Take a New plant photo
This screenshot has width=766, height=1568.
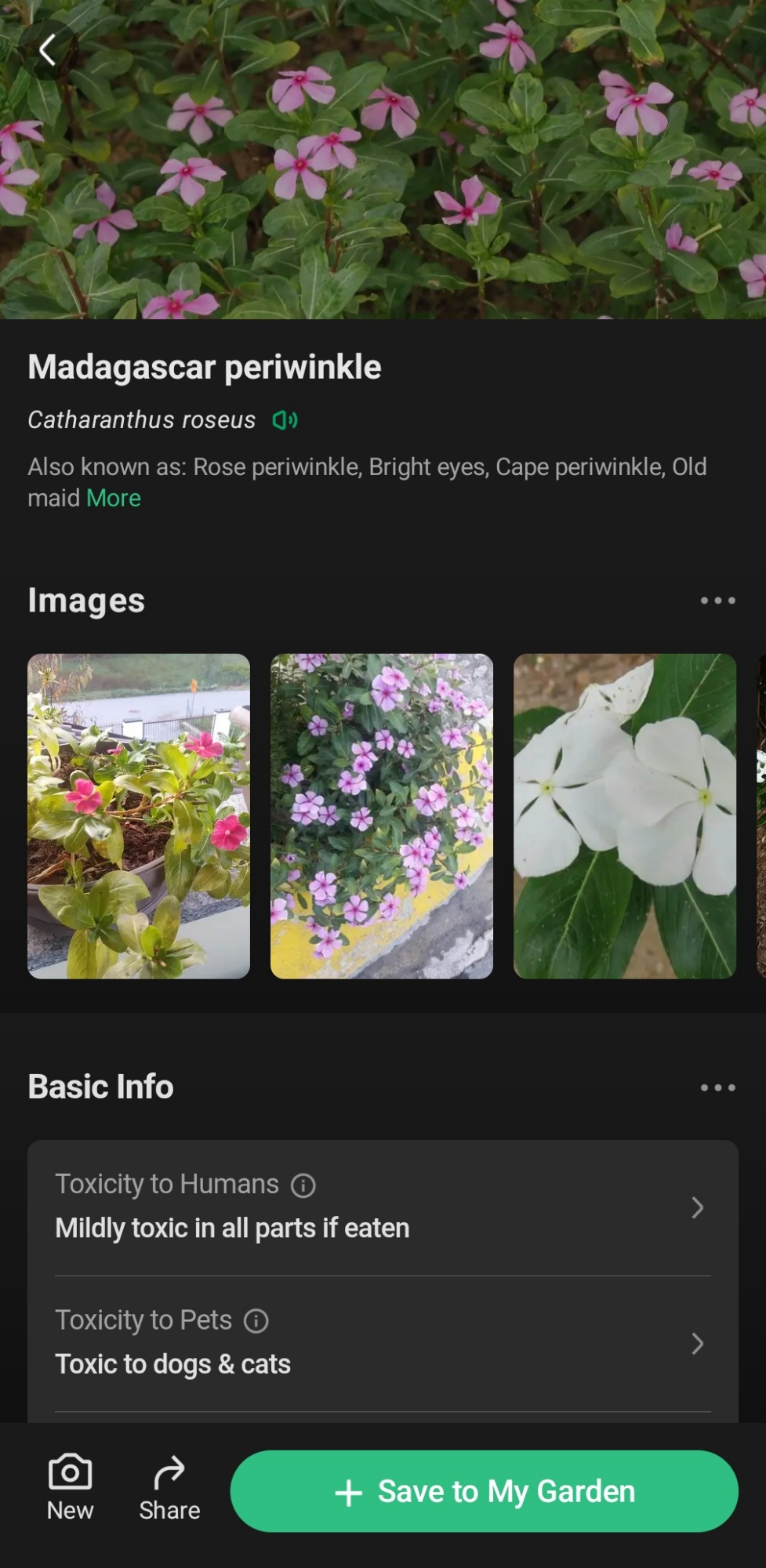pos(70,1487)
